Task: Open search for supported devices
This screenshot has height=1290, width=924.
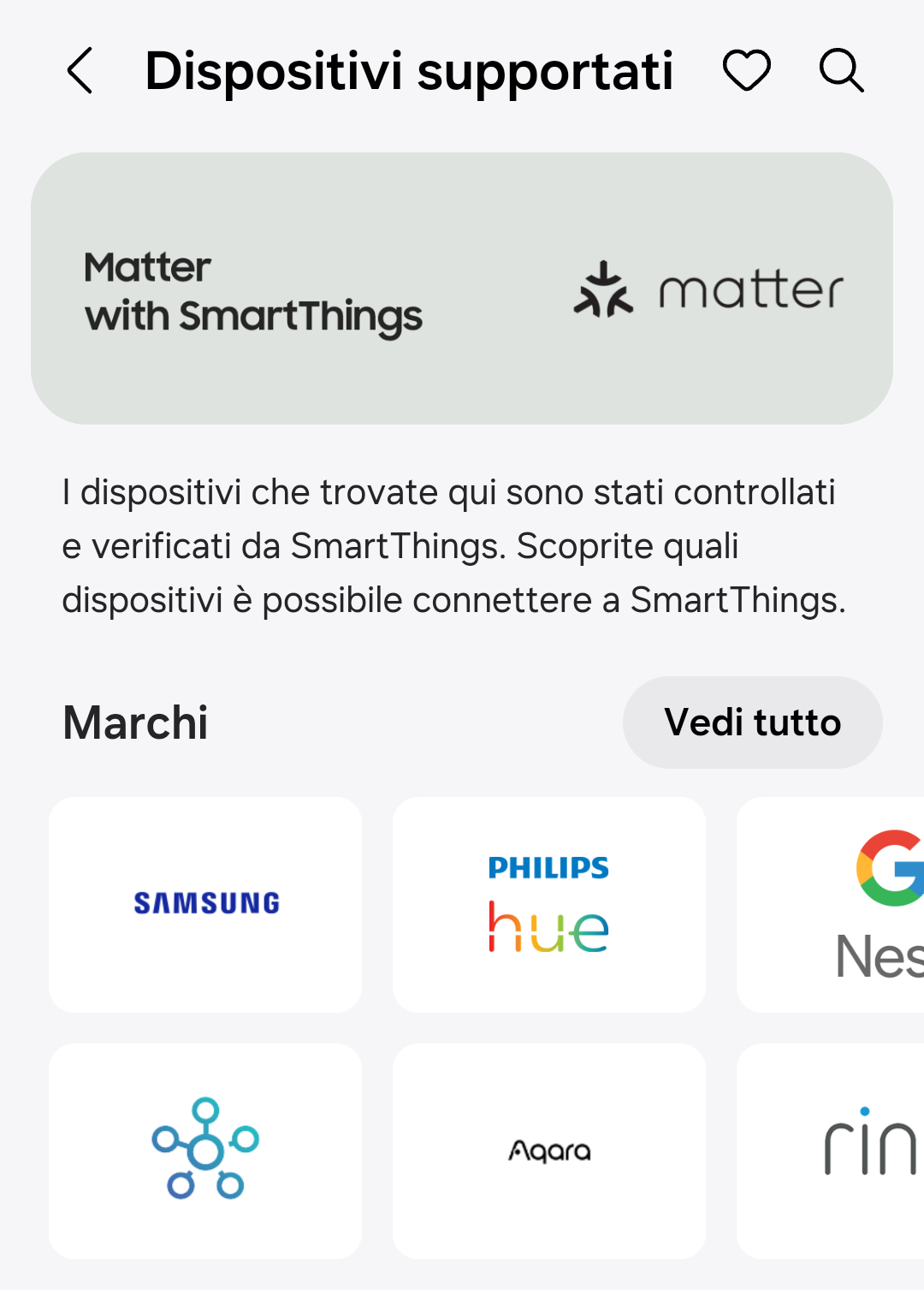Action: tap(841, 70)
